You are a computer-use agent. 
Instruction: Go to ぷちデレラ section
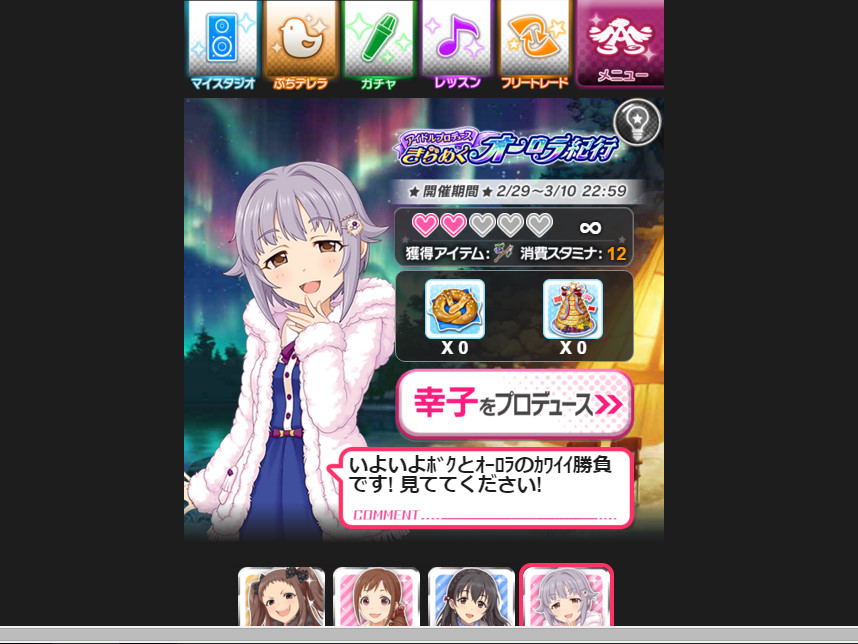(300, 46)
